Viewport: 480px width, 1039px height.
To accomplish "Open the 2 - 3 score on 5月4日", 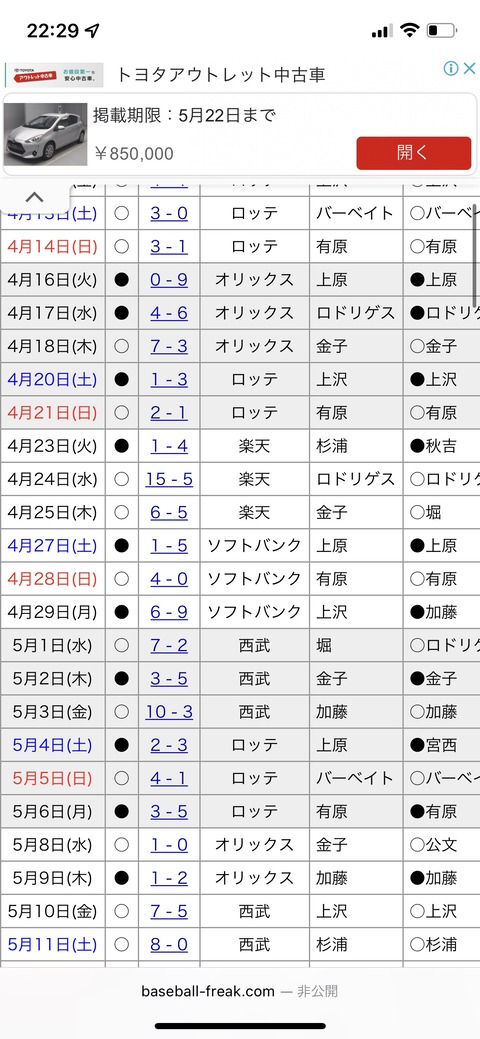I will (169, 745).
